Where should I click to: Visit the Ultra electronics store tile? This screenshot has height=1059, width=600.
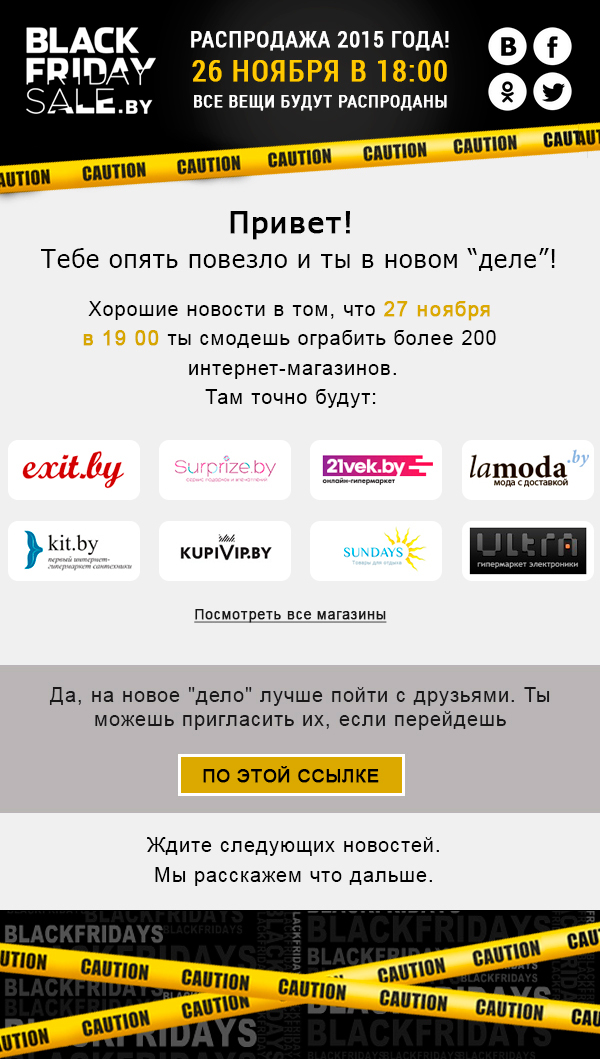click(x=527, y=550)
